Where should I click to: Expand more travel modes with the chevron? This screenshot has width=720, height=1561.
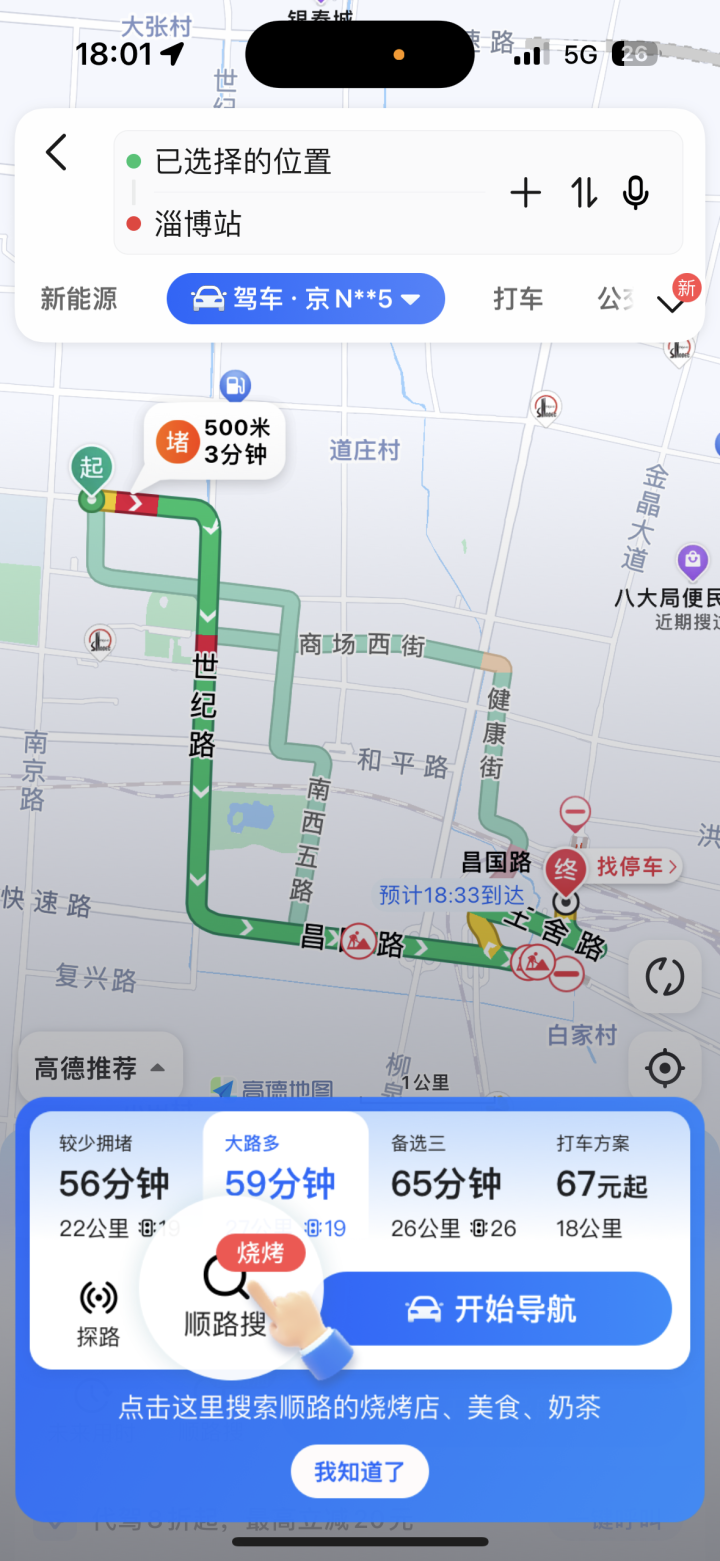(x=671, y=303)
